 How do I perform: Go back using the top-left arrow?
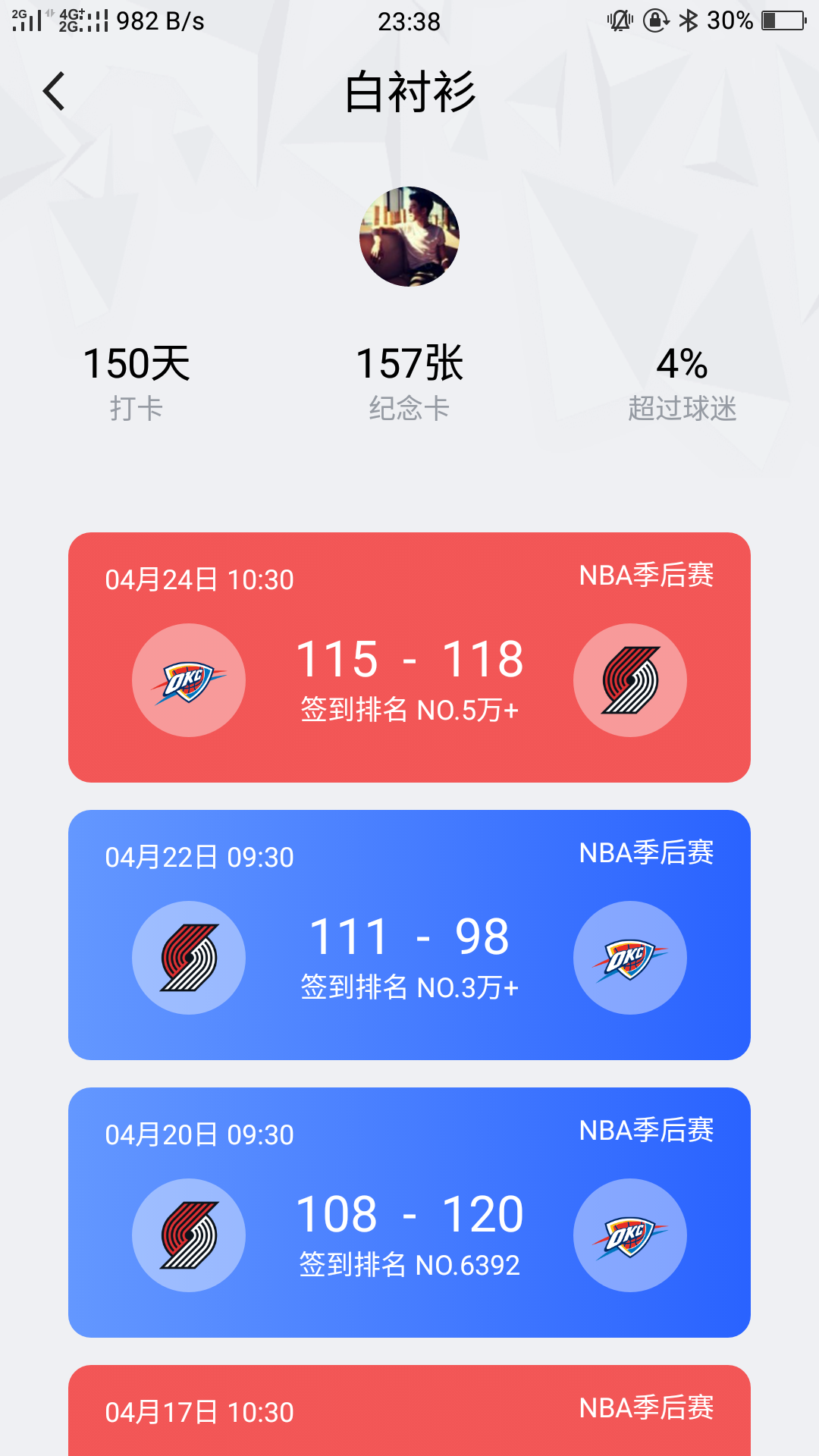click(x=55, y=92)
